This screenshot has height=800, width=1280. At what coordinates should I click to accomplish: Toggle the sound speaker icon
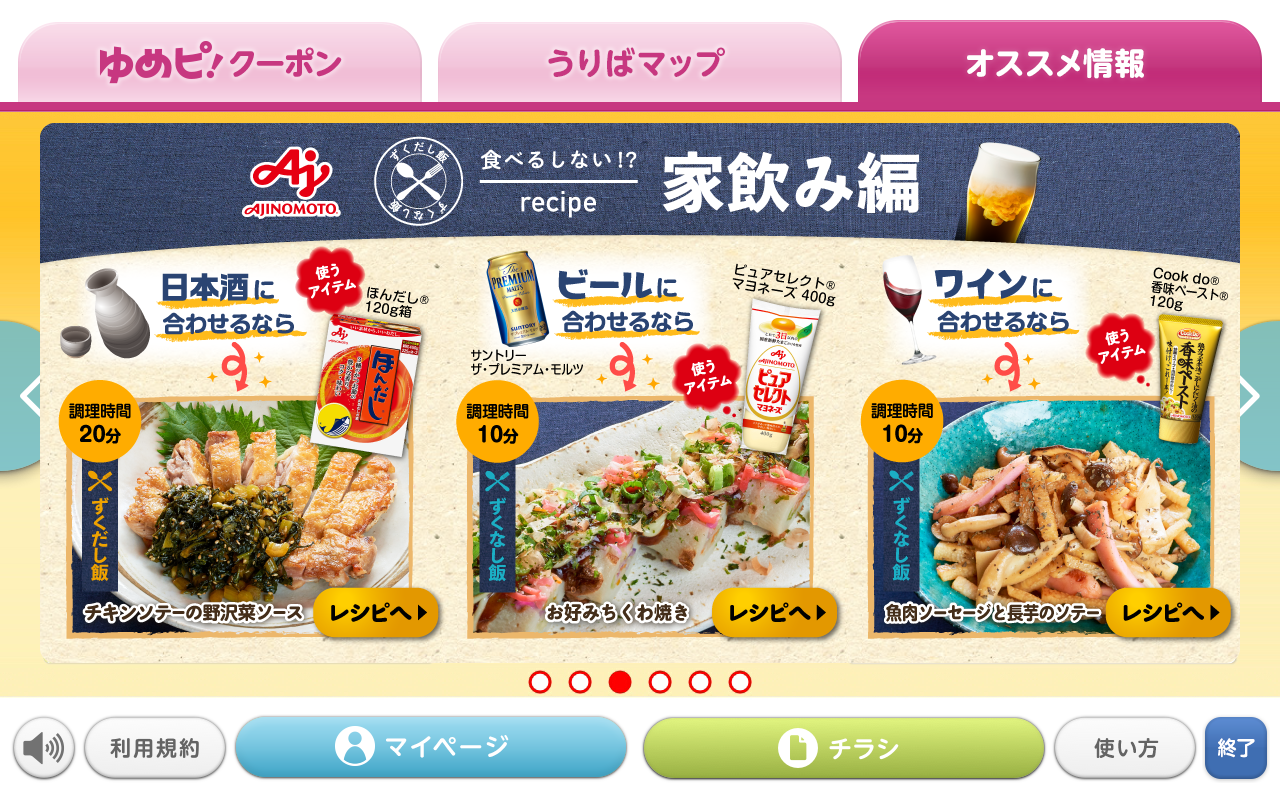(44, 748)
